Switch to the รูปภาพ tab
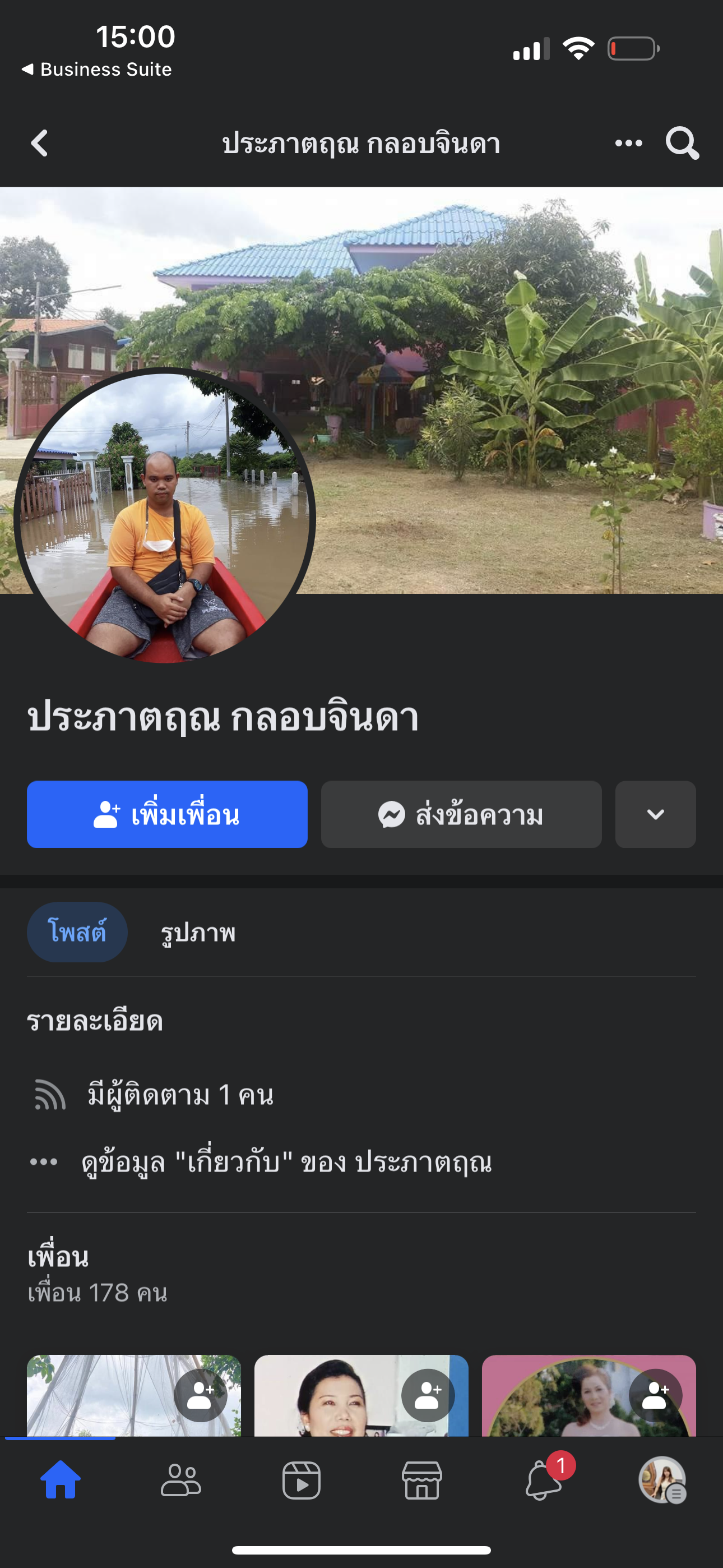Screen dimensions: 723x1568 [x=198, y=933]
